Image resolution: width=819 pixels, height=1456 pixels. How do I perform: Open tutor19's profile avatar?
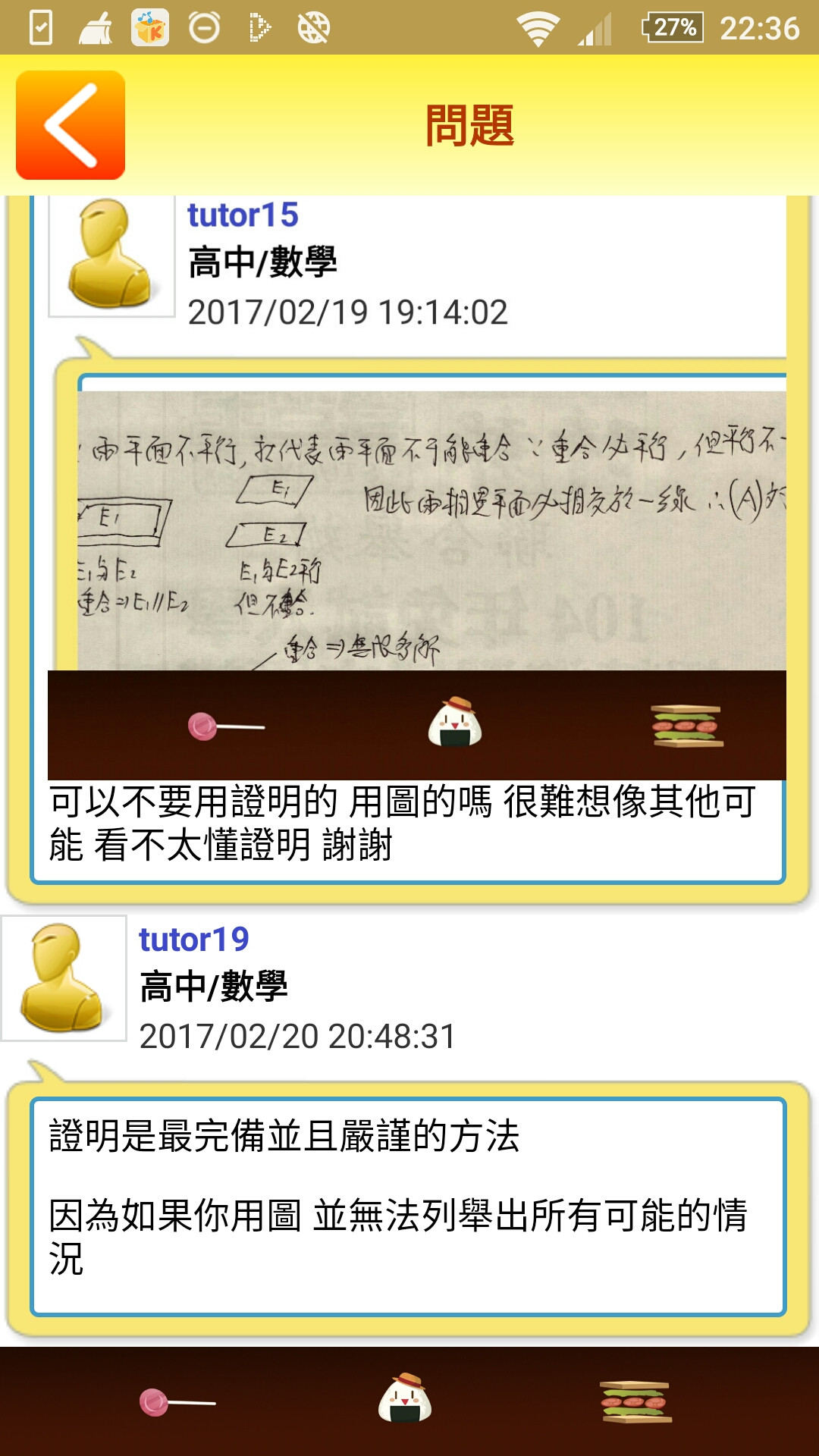(64, 978)
